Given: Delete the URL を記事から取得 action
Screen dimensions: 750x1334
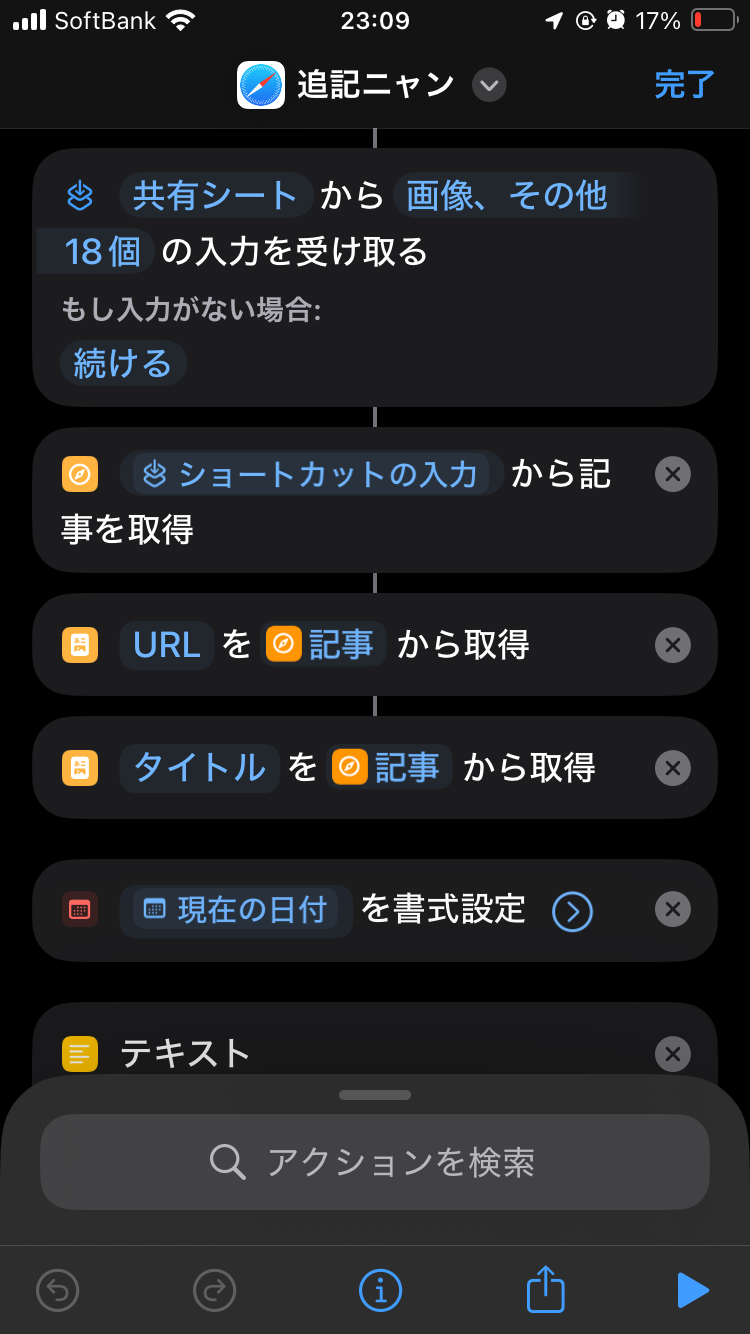Looking at the screenshot, I should pos(672,645).
